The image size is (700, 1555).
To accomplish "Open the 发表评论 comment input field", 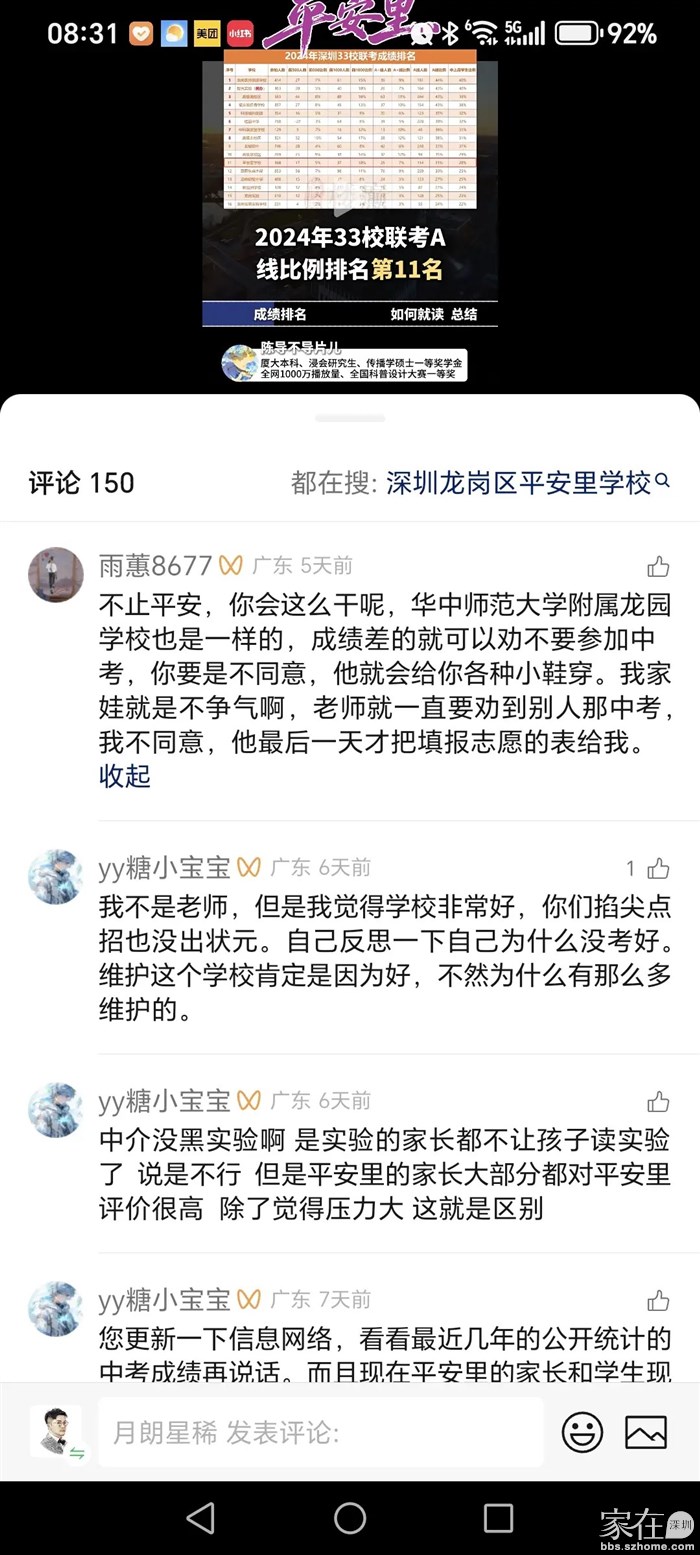I will 320,1432.
